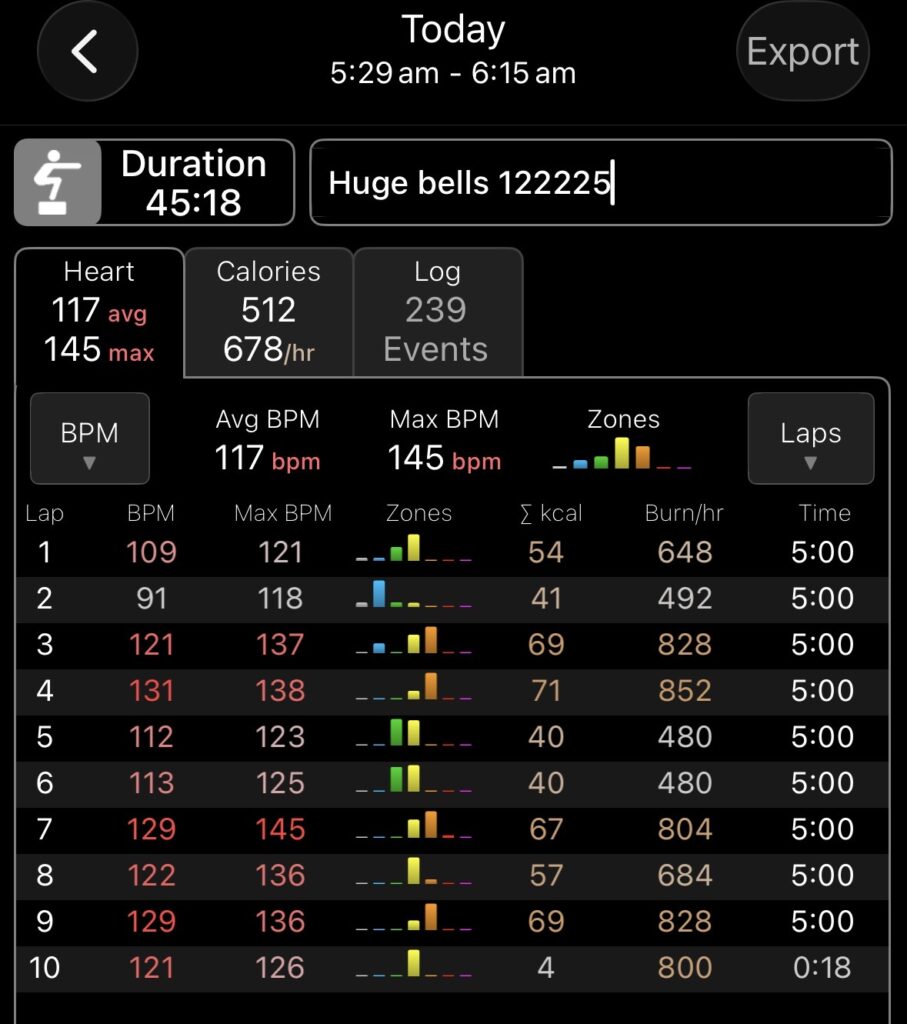Switch to the Calories tab

click(268, 311)
